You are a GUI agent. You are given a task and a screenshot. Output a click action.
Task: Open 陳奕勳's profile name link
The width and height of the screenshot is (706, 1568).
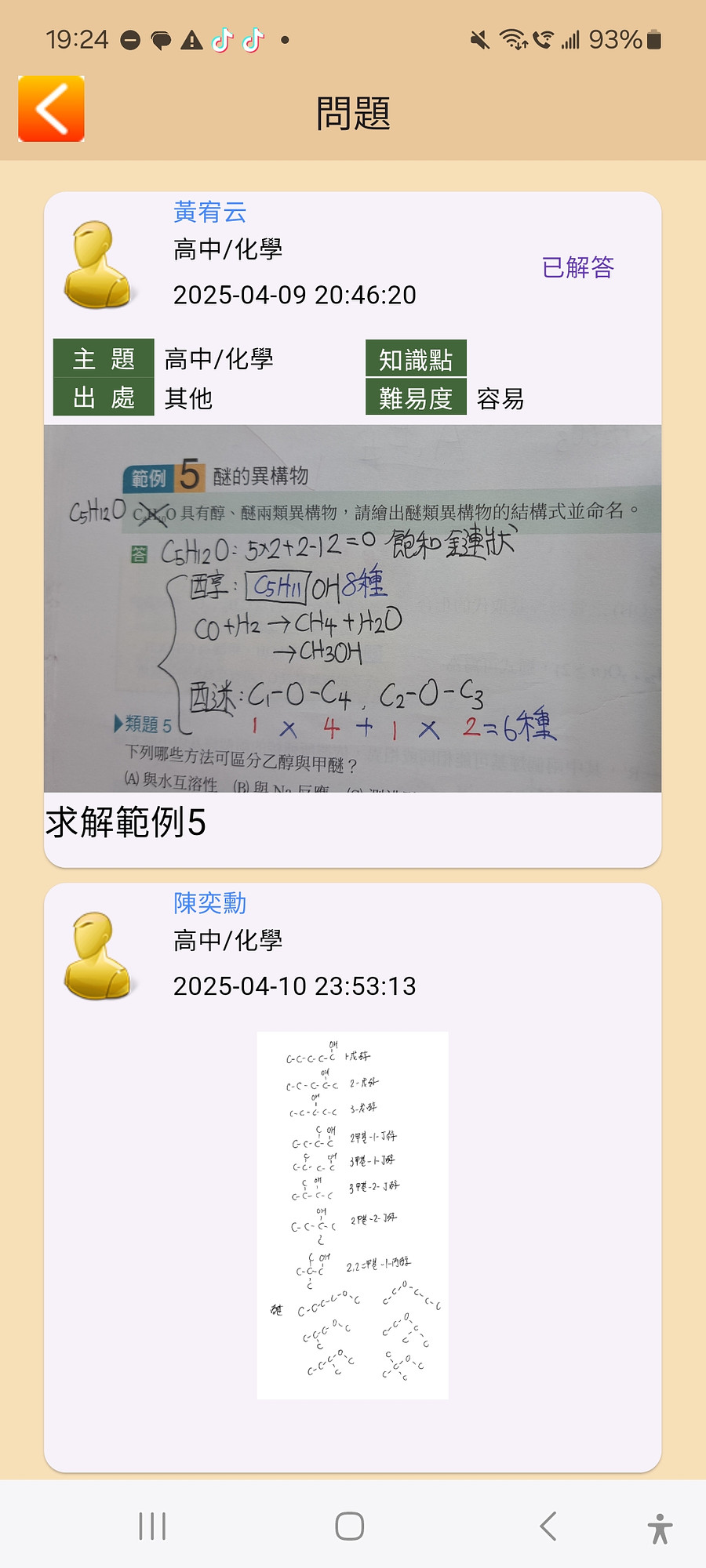coord(209,903)
